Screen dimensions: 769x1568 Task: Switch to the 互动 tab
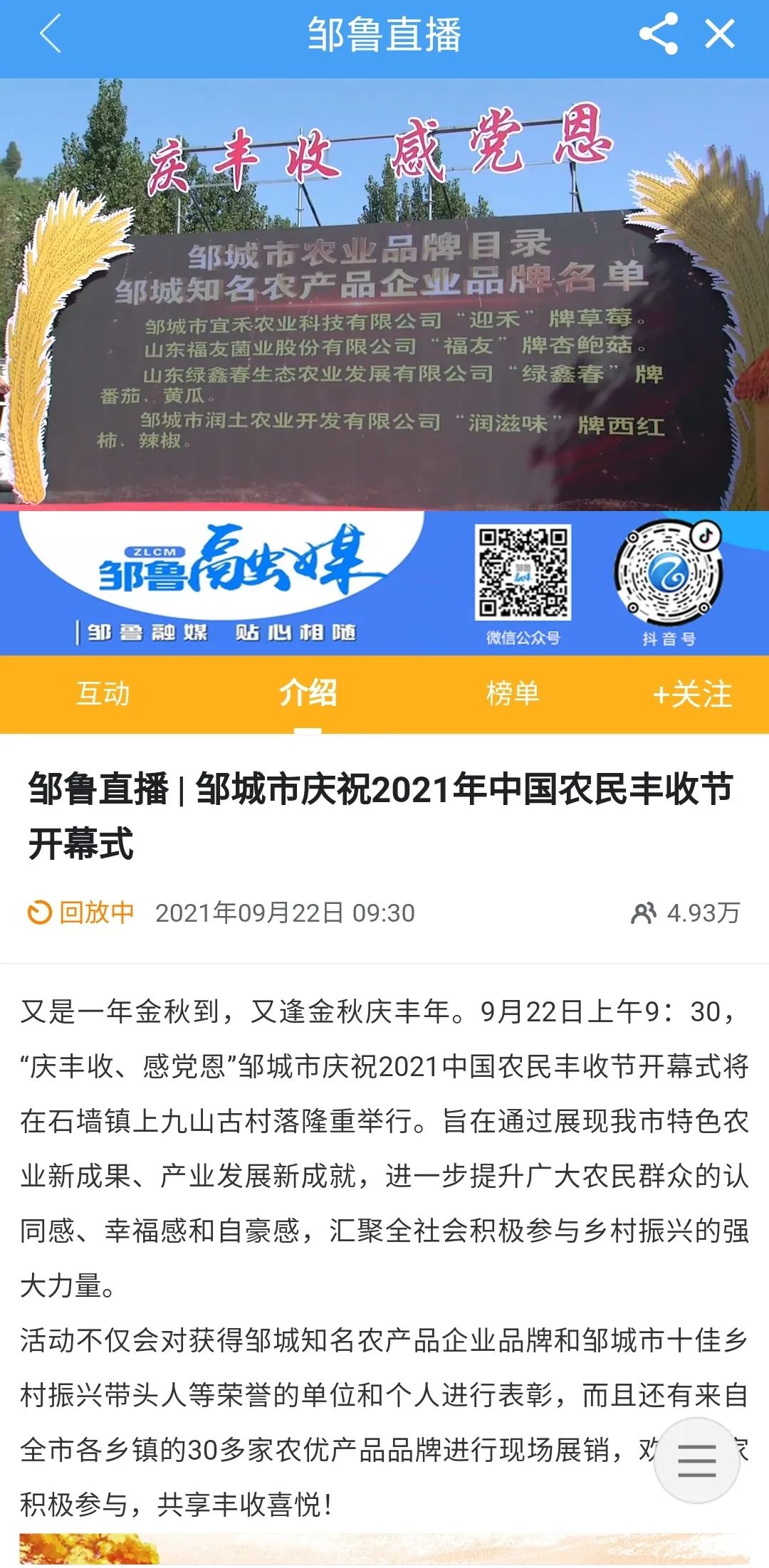[x=103, y=693]
